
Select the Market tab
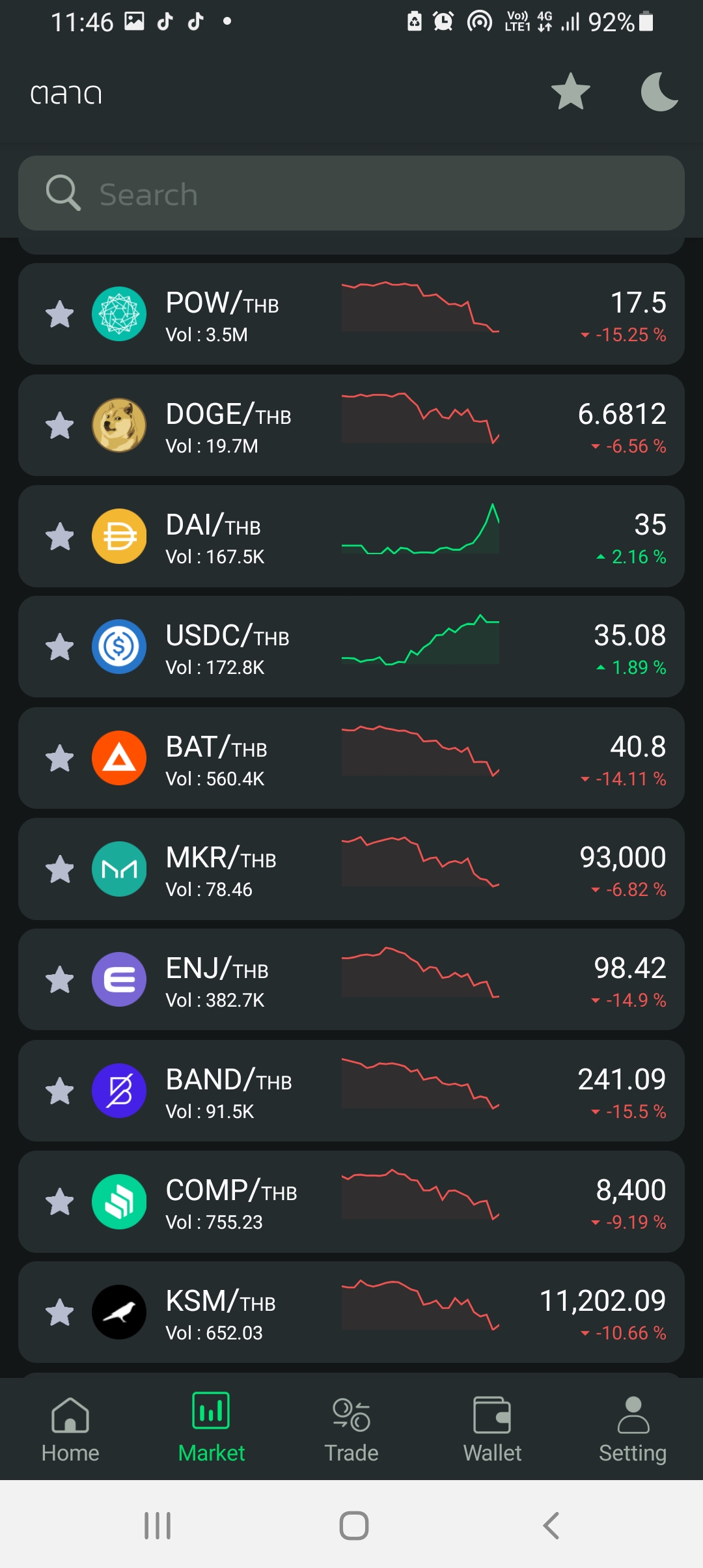click(211, 1429)
